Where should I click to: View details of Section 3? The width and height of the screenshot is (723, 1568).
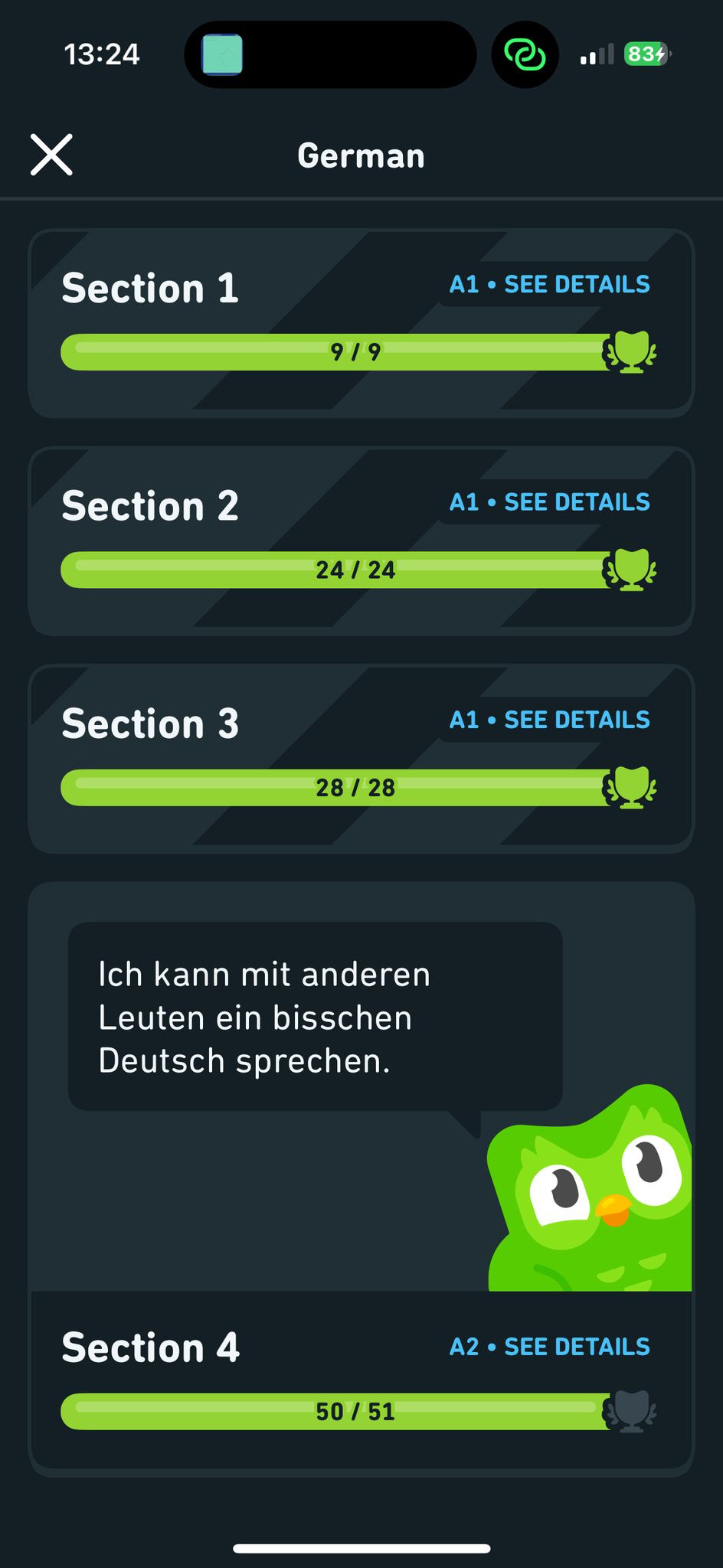(549, 720)
